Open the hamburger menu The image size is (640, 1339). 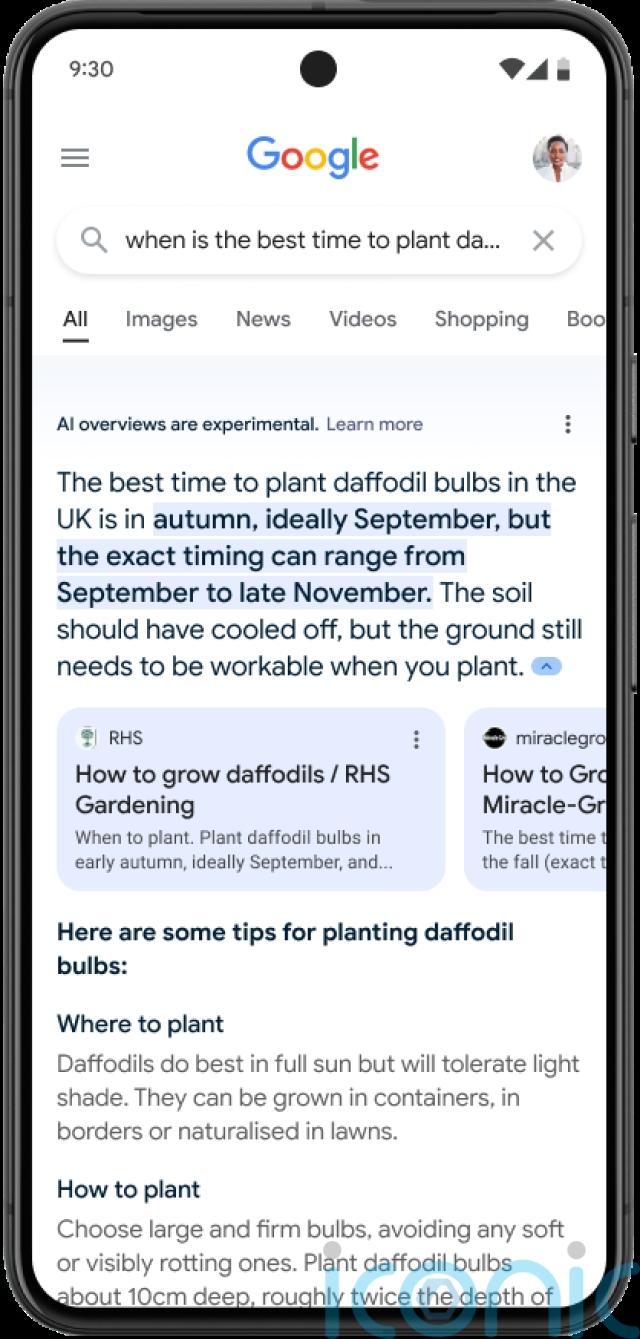[x=75, y=158]
